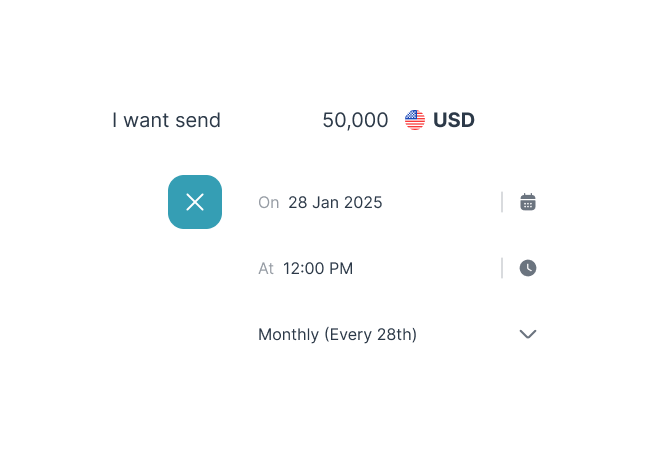Edit the time field showing 12:00 PM

(318, 268)
